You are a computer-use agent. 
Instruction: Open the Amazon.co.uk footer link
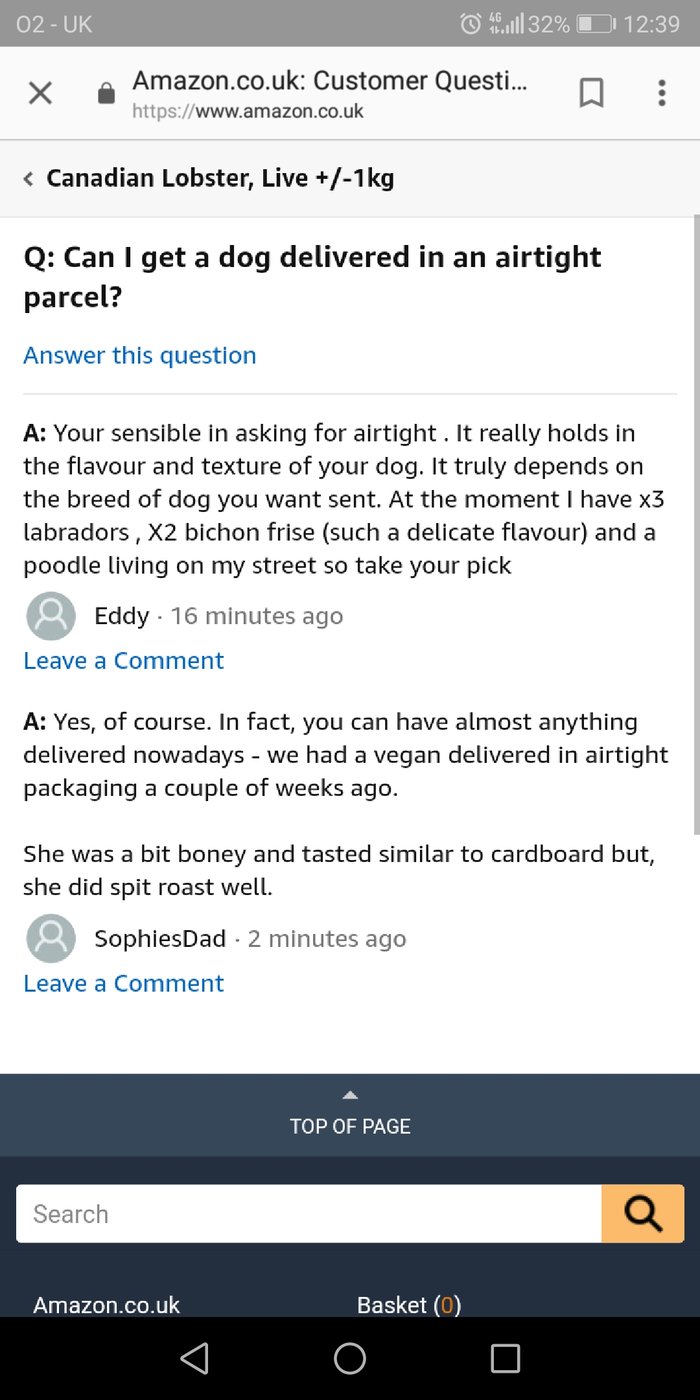(x=107, y=1305)
